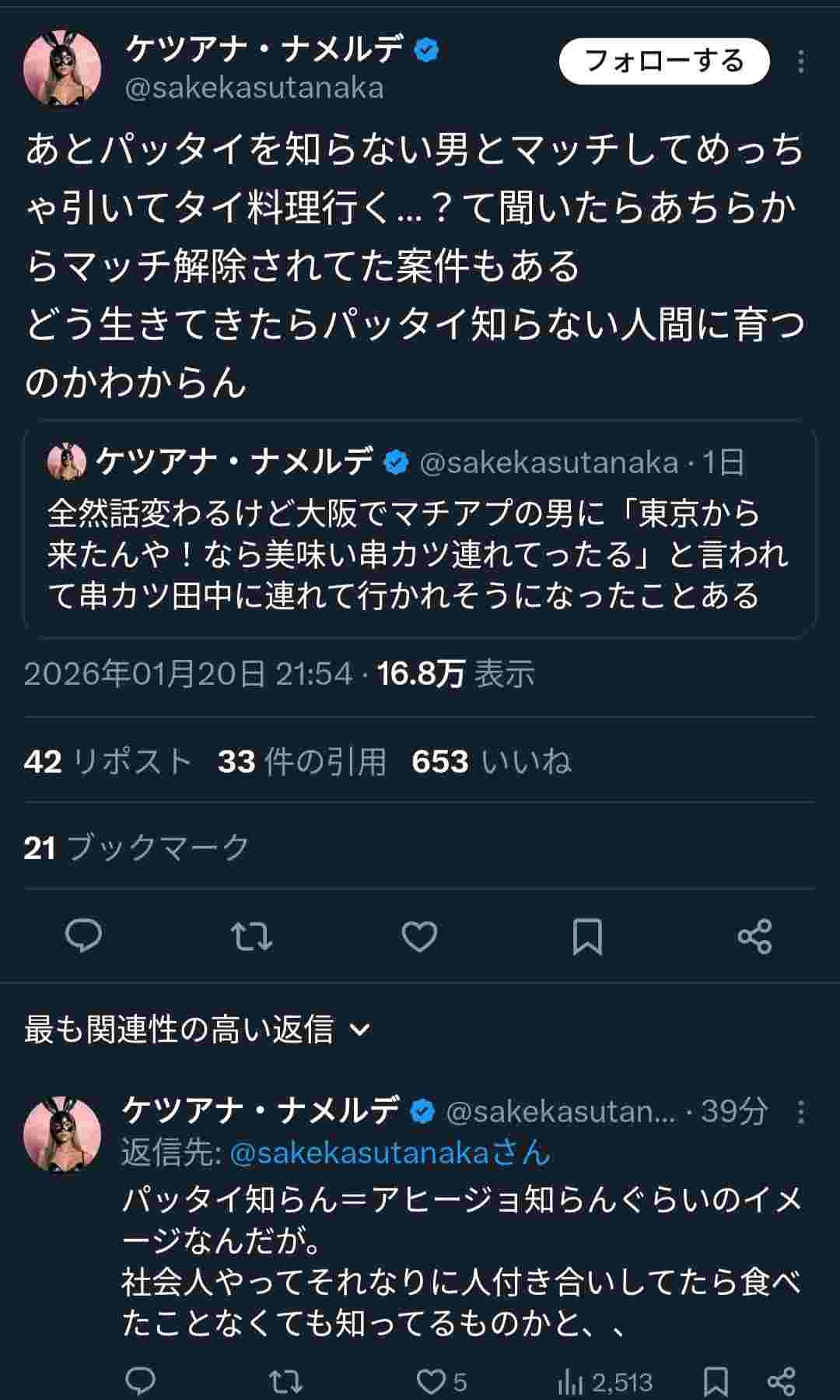Image resolution: width=840 pixels, height=1400 pixels.
Task: Open the overflow menu on the main post
Action: [800, 61]
